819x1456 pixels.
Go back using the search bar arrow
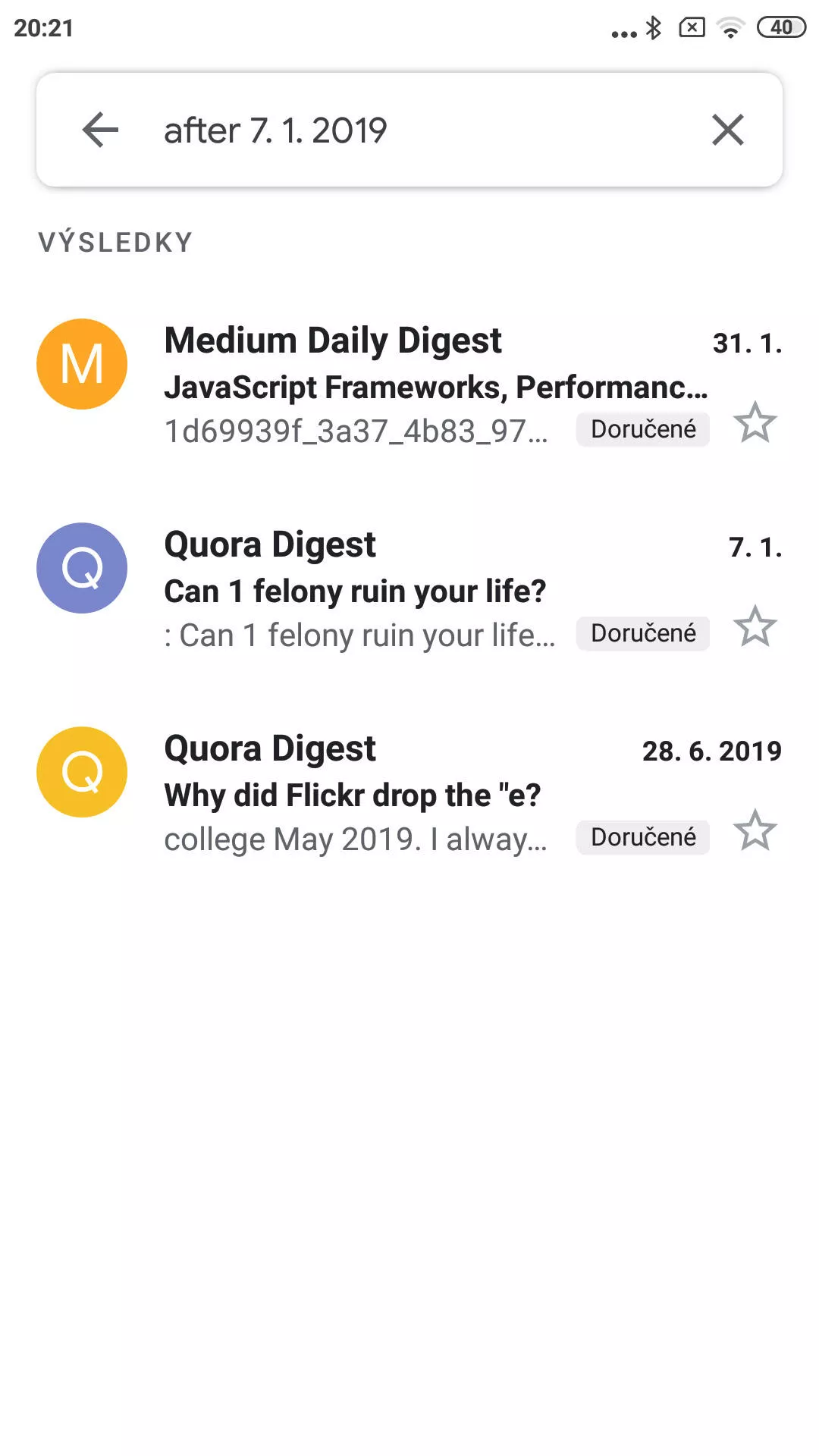[x=100, y=130]
